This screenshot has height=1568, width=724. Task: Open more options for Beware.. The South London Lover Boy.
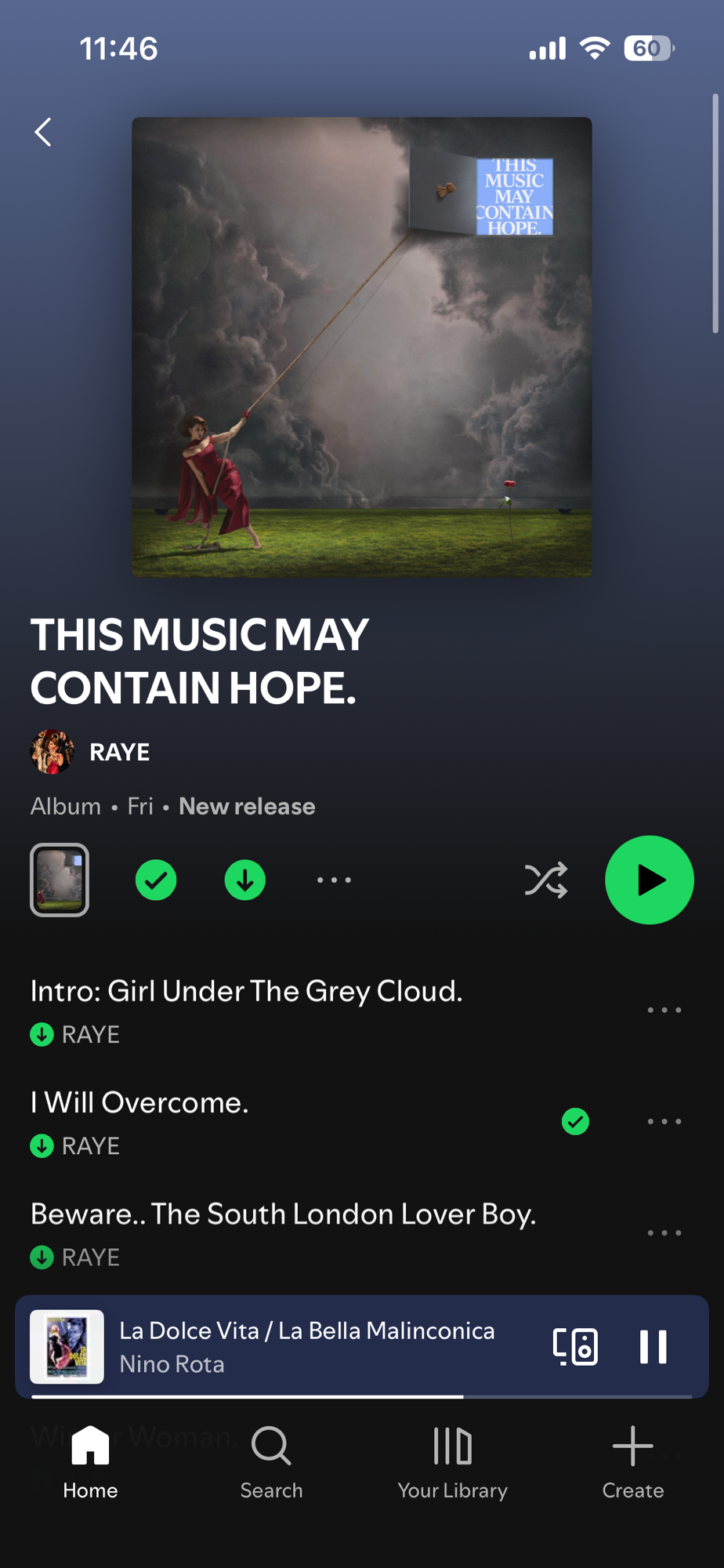[x=664, y=1233]
